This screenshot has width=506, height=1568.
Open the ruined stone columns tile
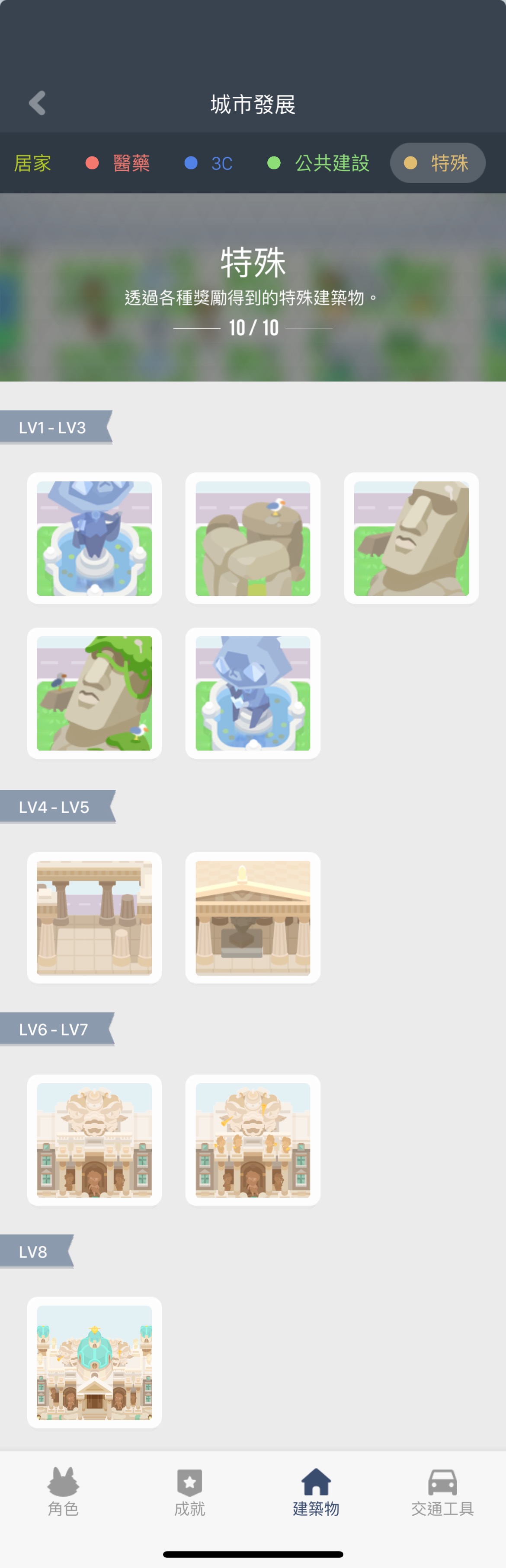pos(94,917)
